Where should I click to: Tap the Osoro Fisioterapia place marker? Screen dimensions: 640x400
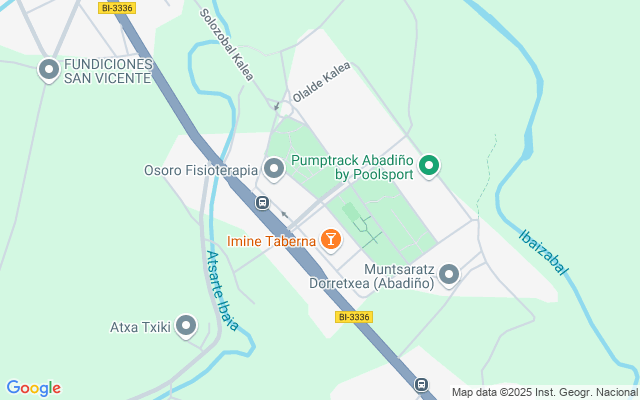(x=274, y=170)
